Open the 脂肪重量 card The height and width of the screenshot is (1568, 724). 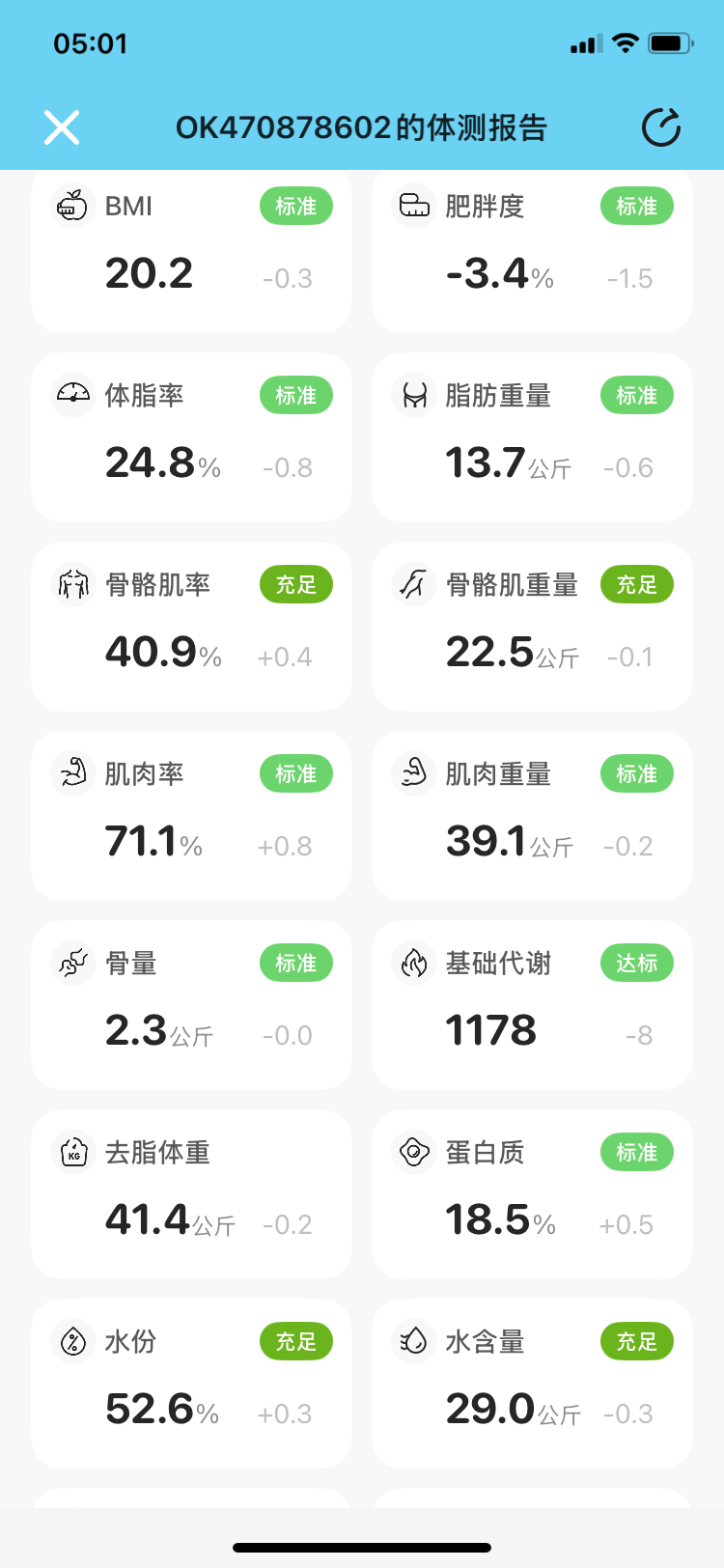pyautogui.click(x=532, y=437)
